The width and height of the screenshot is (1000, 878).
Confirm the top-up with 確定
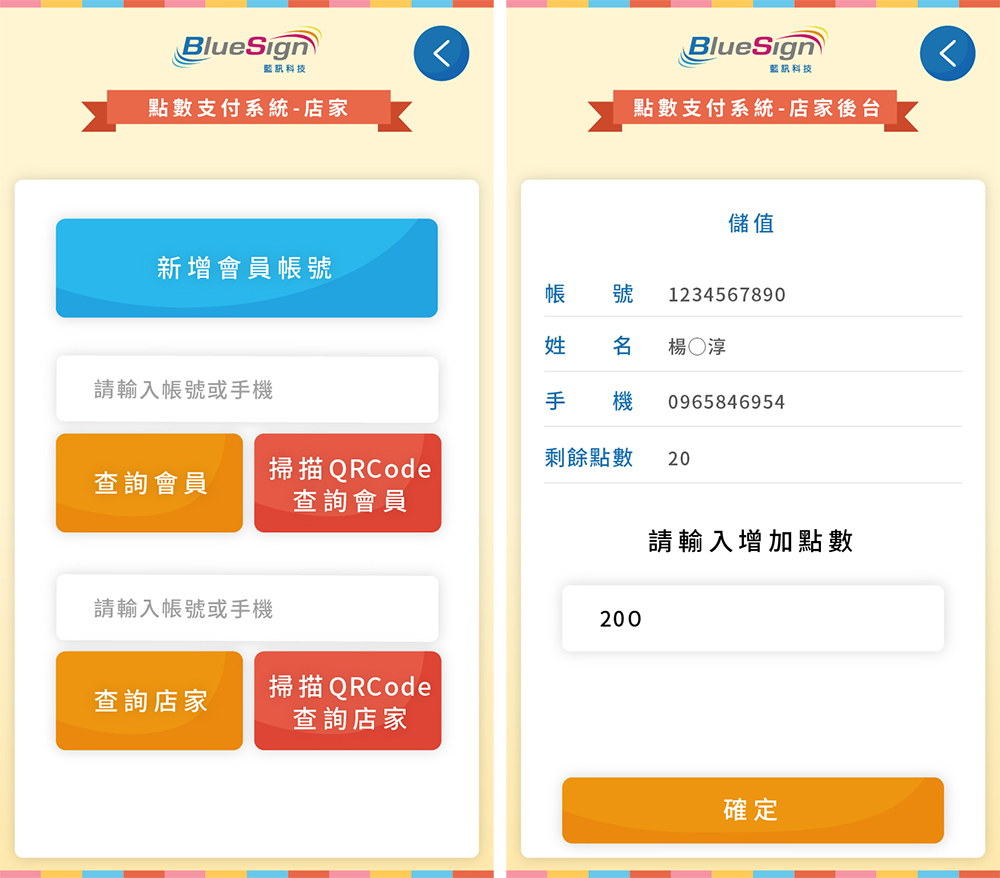(753, 810)
